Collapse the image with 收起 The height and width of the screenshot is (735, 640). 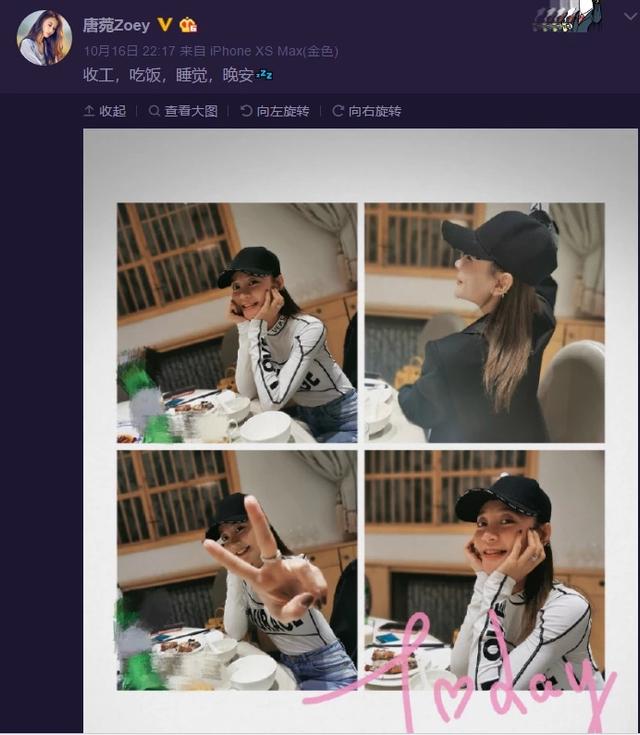pyautogui.click(x=105, y=111)
